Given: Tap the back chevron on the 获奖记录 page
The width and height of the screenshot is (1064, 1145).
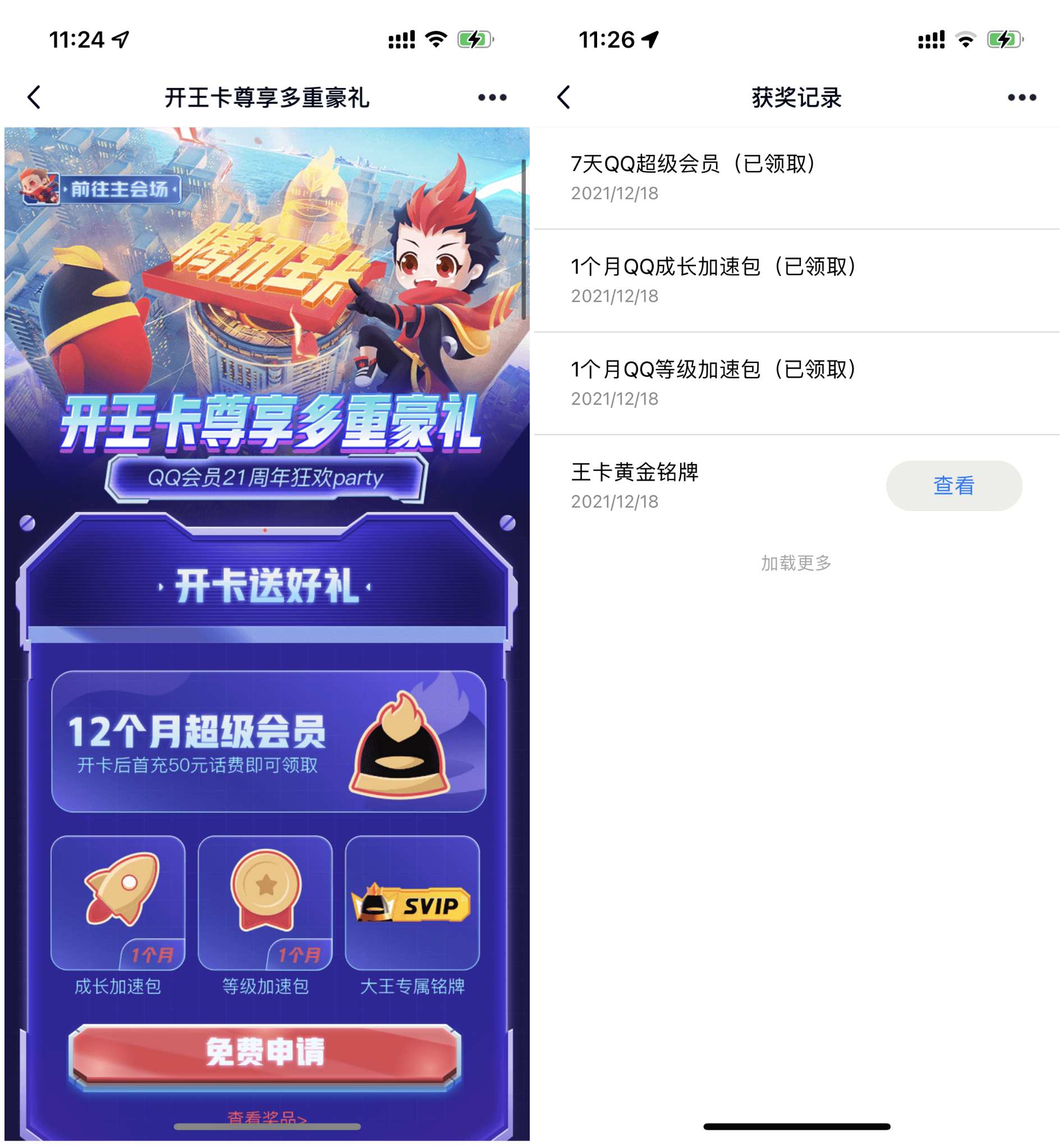Looking at the screenshot, I should [x=562, y=98].
